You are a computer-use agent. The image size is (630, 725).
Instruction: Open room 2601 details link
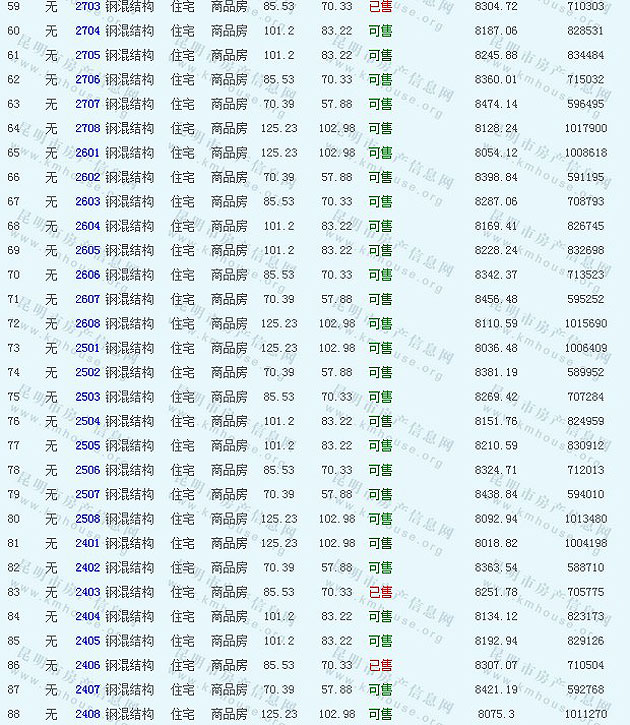pos(87,153)
